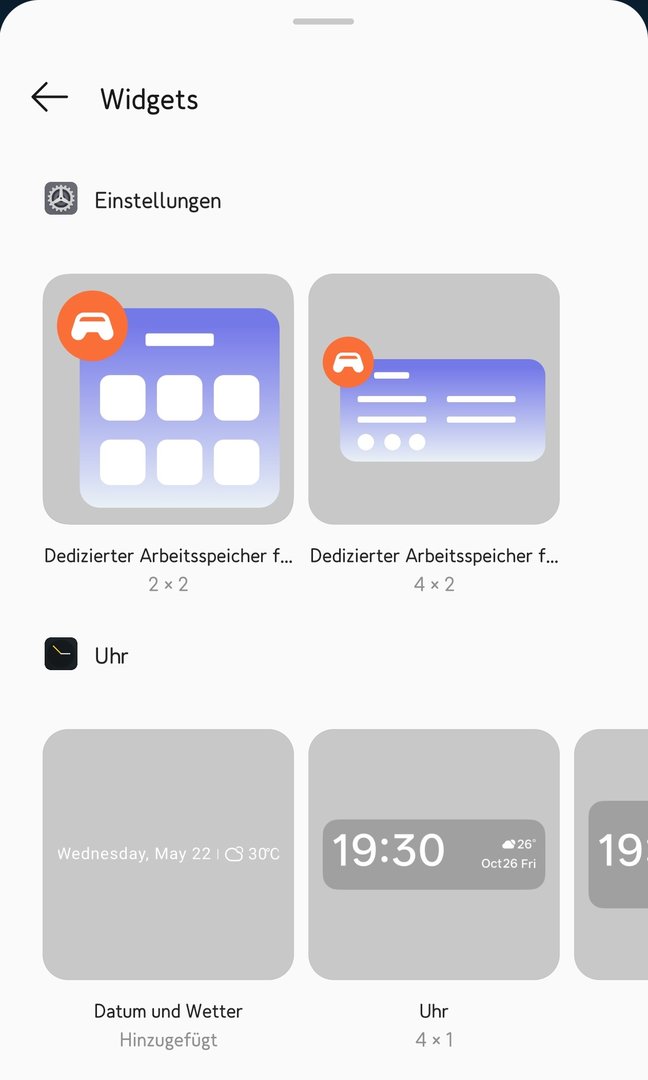
Task: Select the 4 × 2 Dedizierter Arbeitsspeicher widget
Action: [x=433, y=399]
